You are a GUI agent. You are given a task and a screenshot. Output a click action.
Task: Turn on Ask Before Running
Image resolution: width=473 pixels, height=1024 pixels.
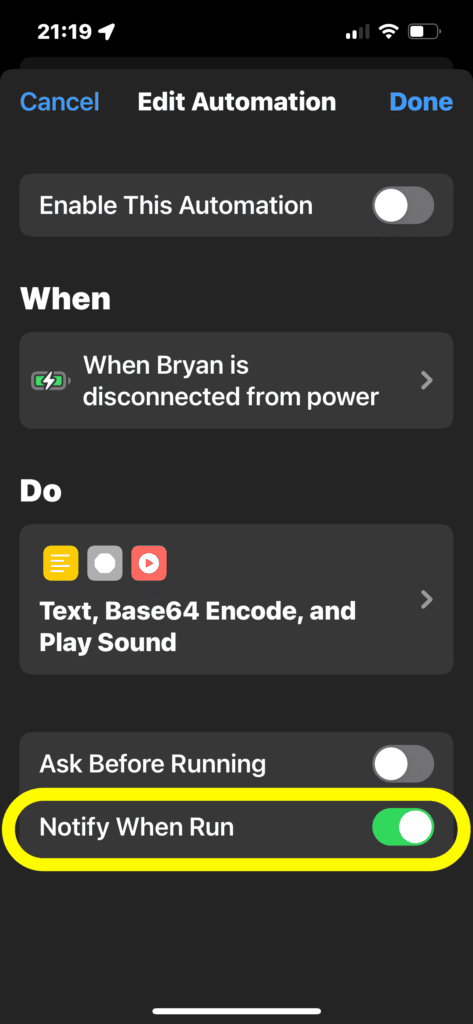(403, 763)
